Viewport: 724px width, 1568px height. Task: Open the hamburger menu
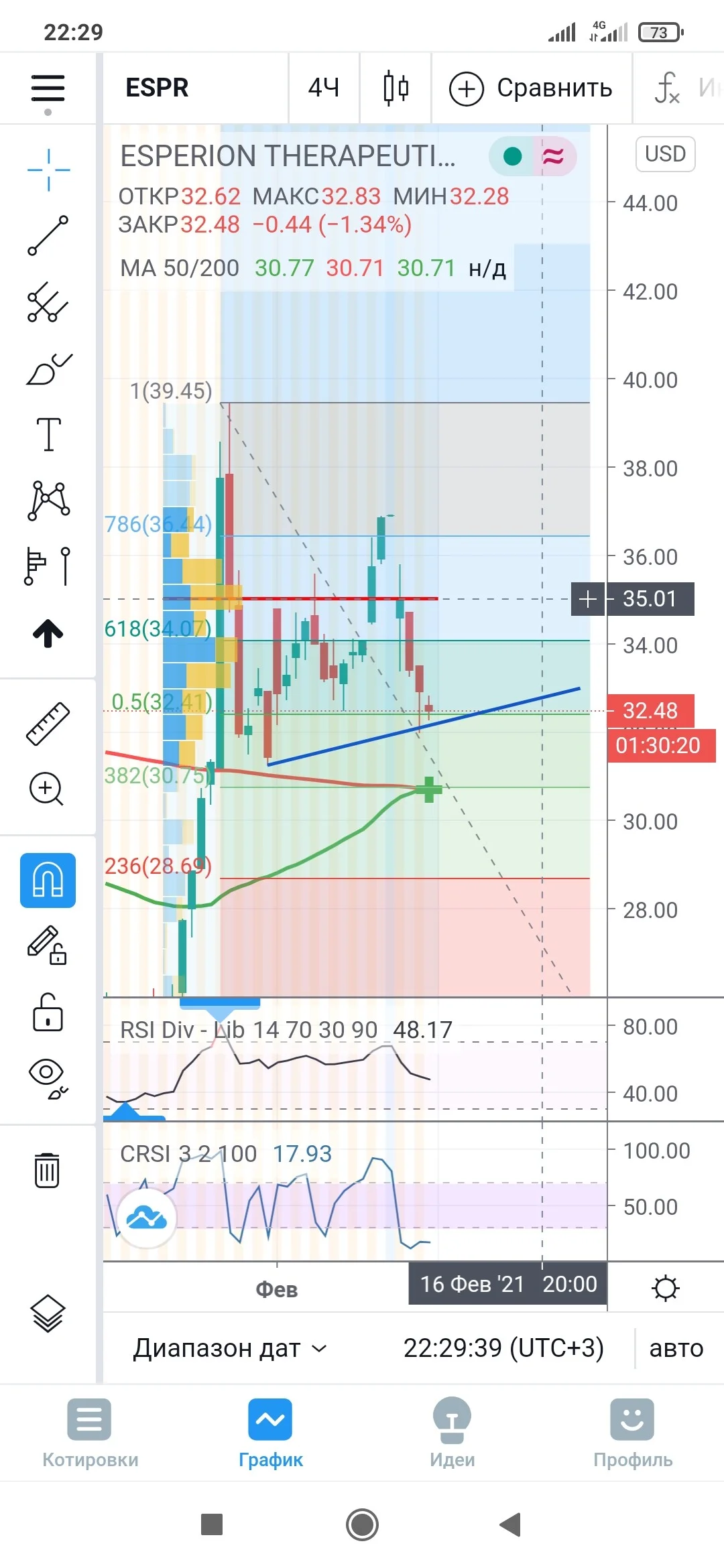click(x=48, y=88)
